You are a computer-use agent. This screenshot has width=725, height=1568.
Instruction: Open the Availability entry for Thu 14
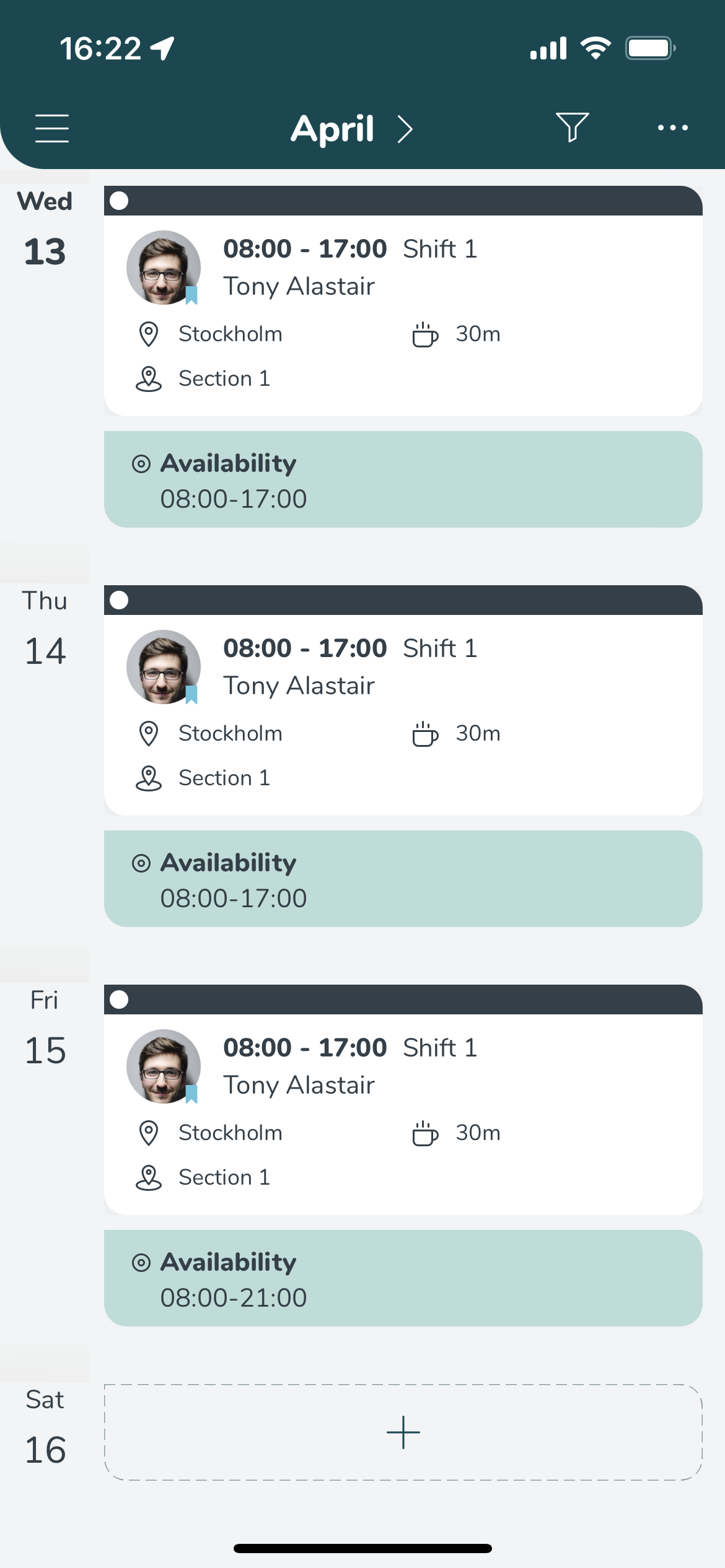[403, 879]
